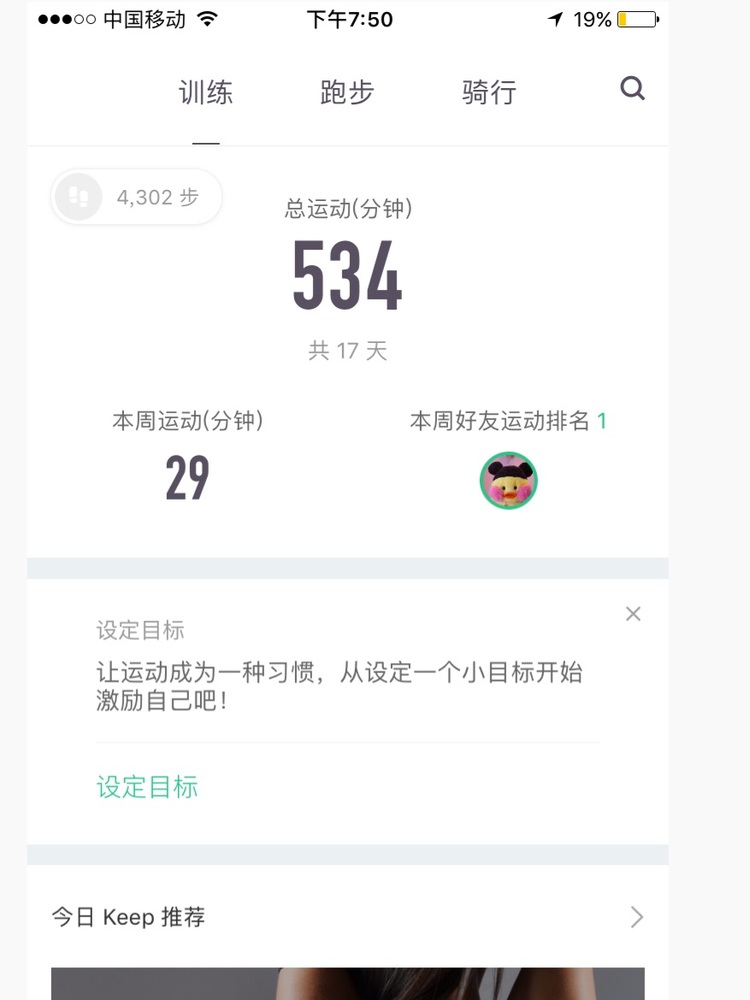The height and width of the screenshot is (1000, 750).
Task: Open 今日 Keep 推荐 section
Action: 347,917
